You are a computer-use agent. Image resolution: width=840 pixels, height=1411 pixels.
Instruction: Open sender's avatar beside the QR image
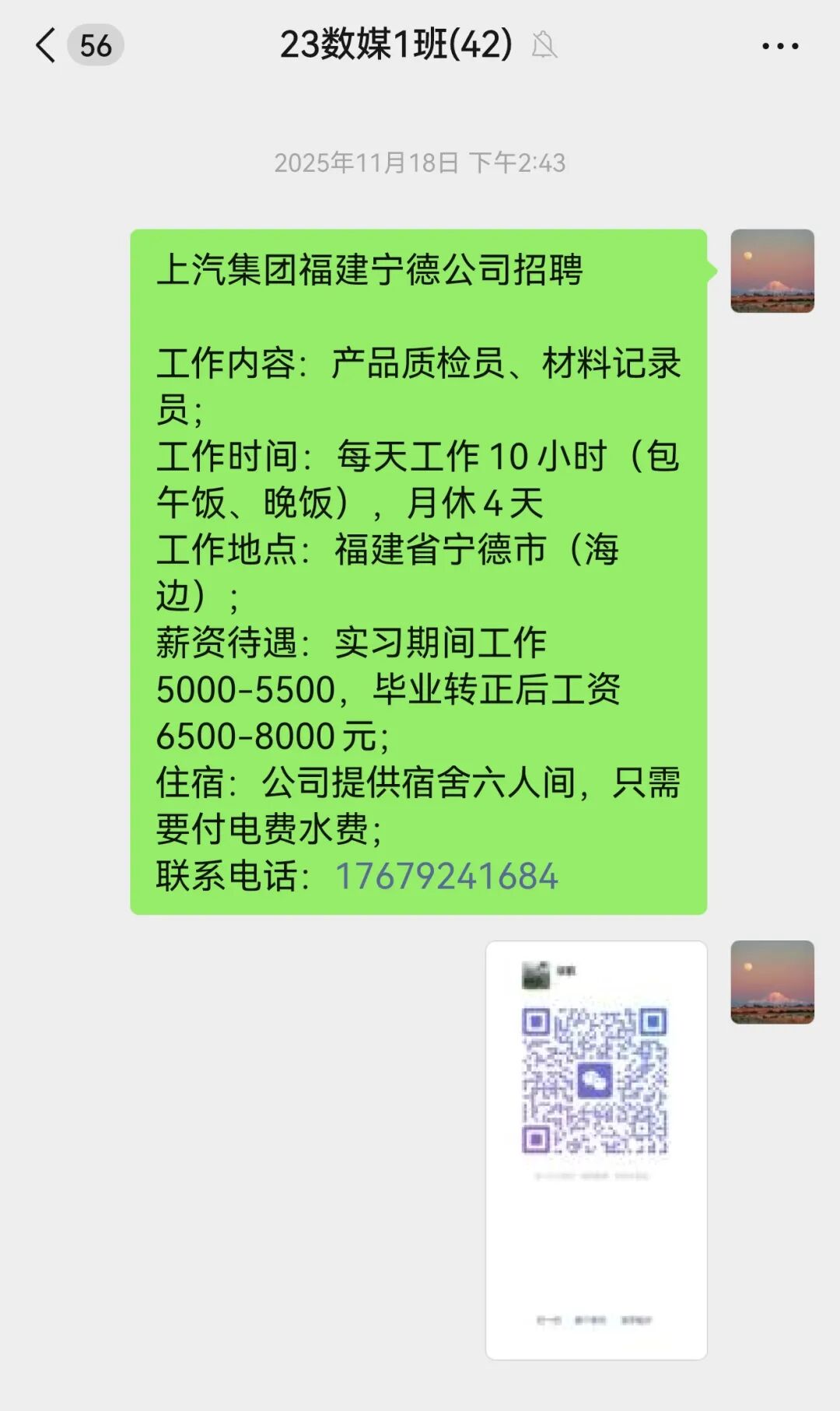(772, 982)
